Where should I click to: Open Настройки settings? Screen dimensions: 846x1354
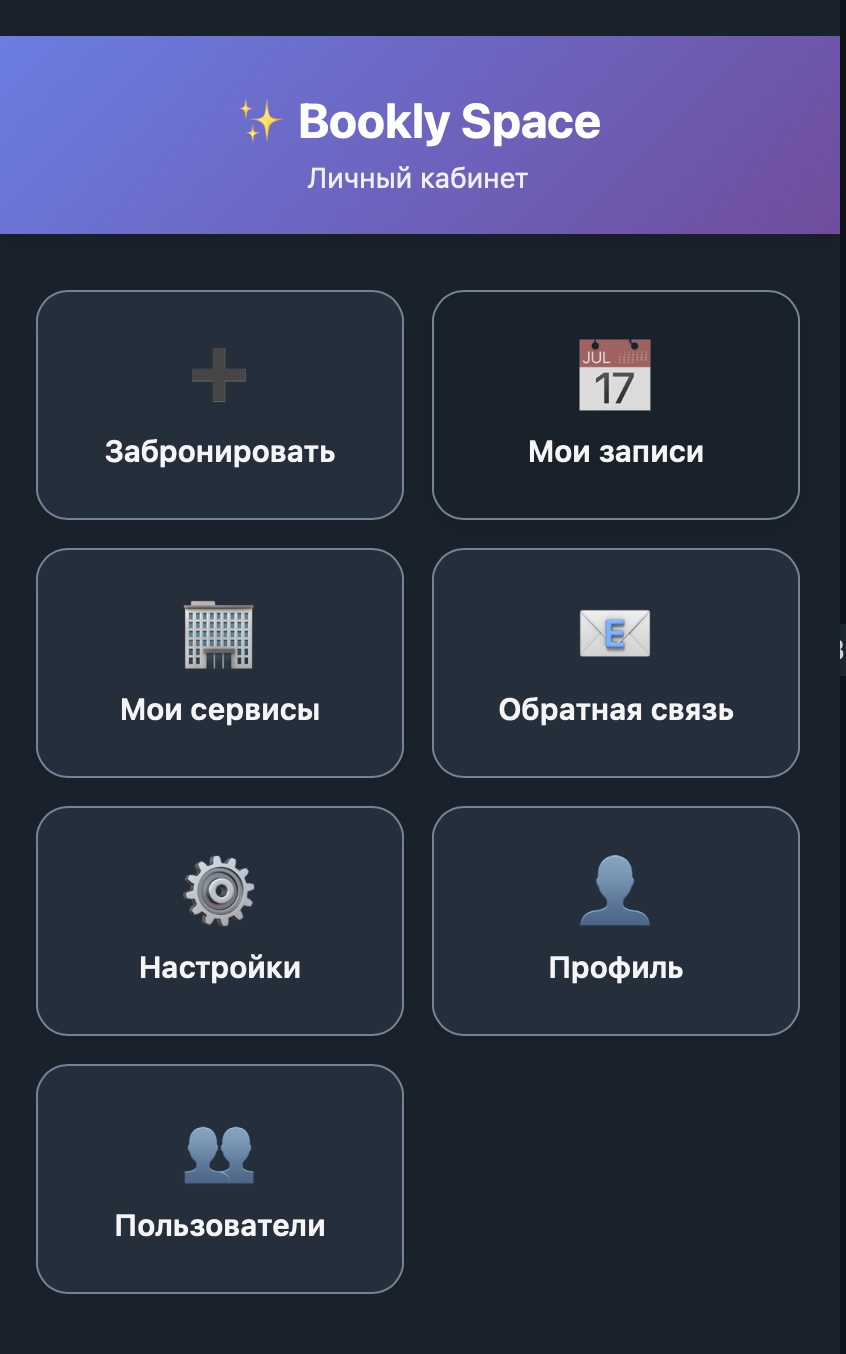(x=220, y=921)
